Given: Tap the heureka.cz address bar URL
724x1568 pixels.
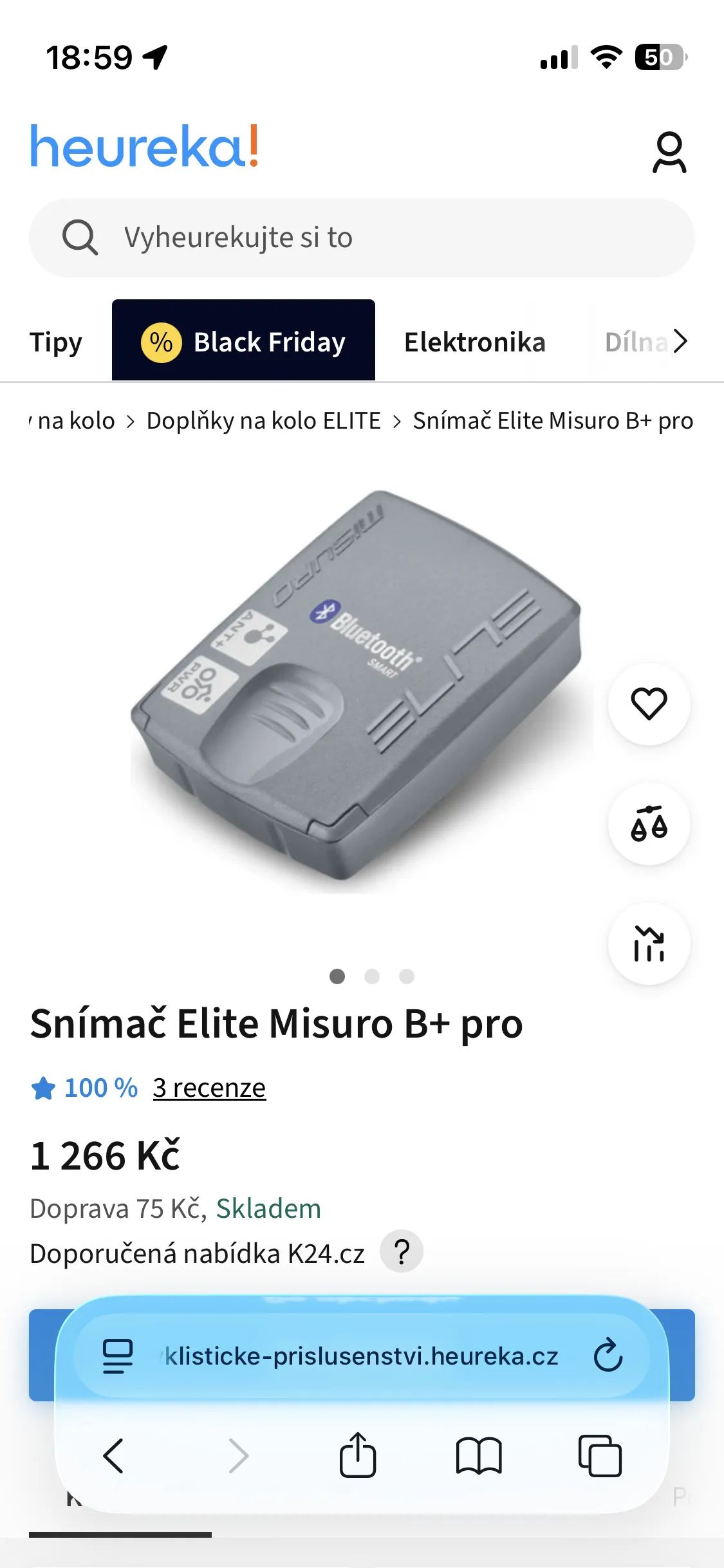Looking at the screenshot, I should pos(360,1356).
